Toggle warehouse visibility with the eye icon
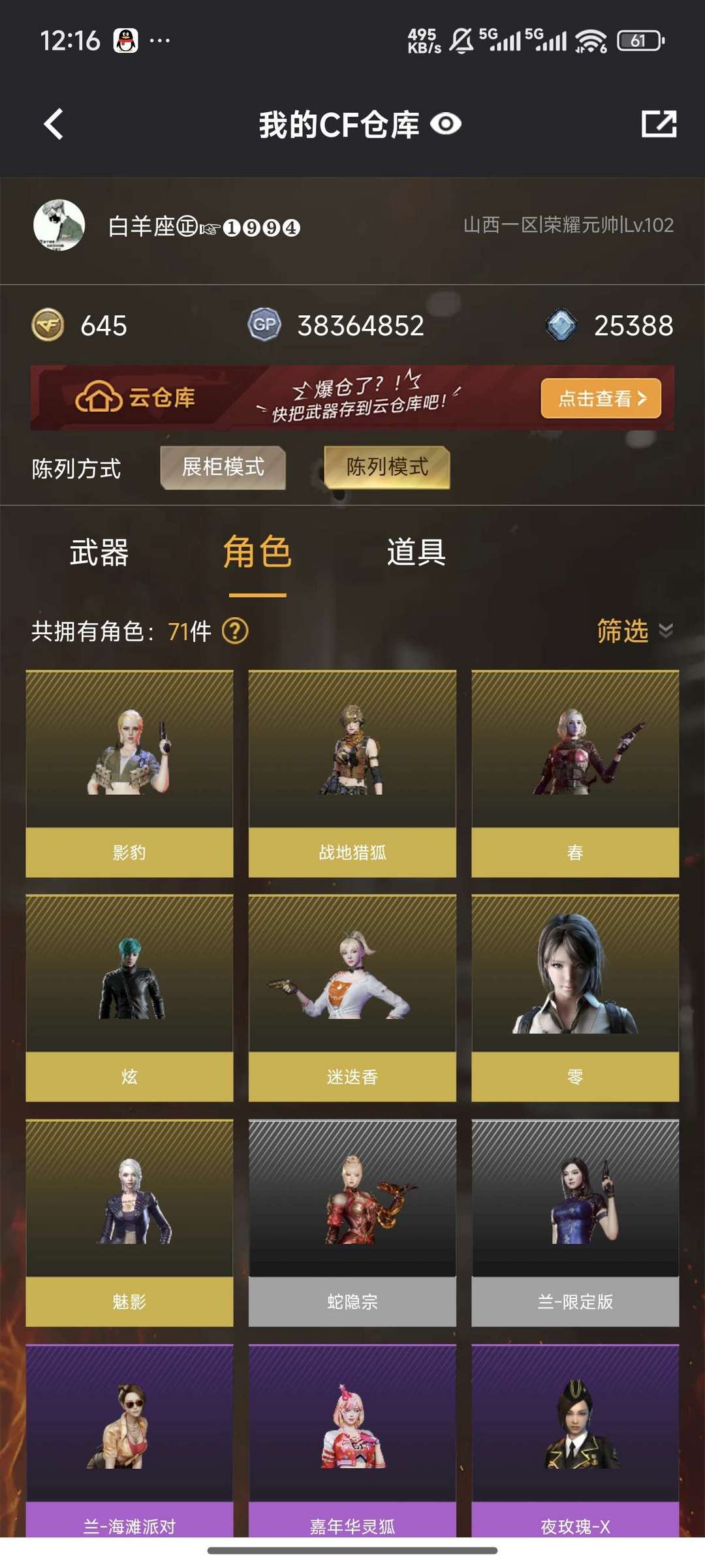 pos(445,124)
